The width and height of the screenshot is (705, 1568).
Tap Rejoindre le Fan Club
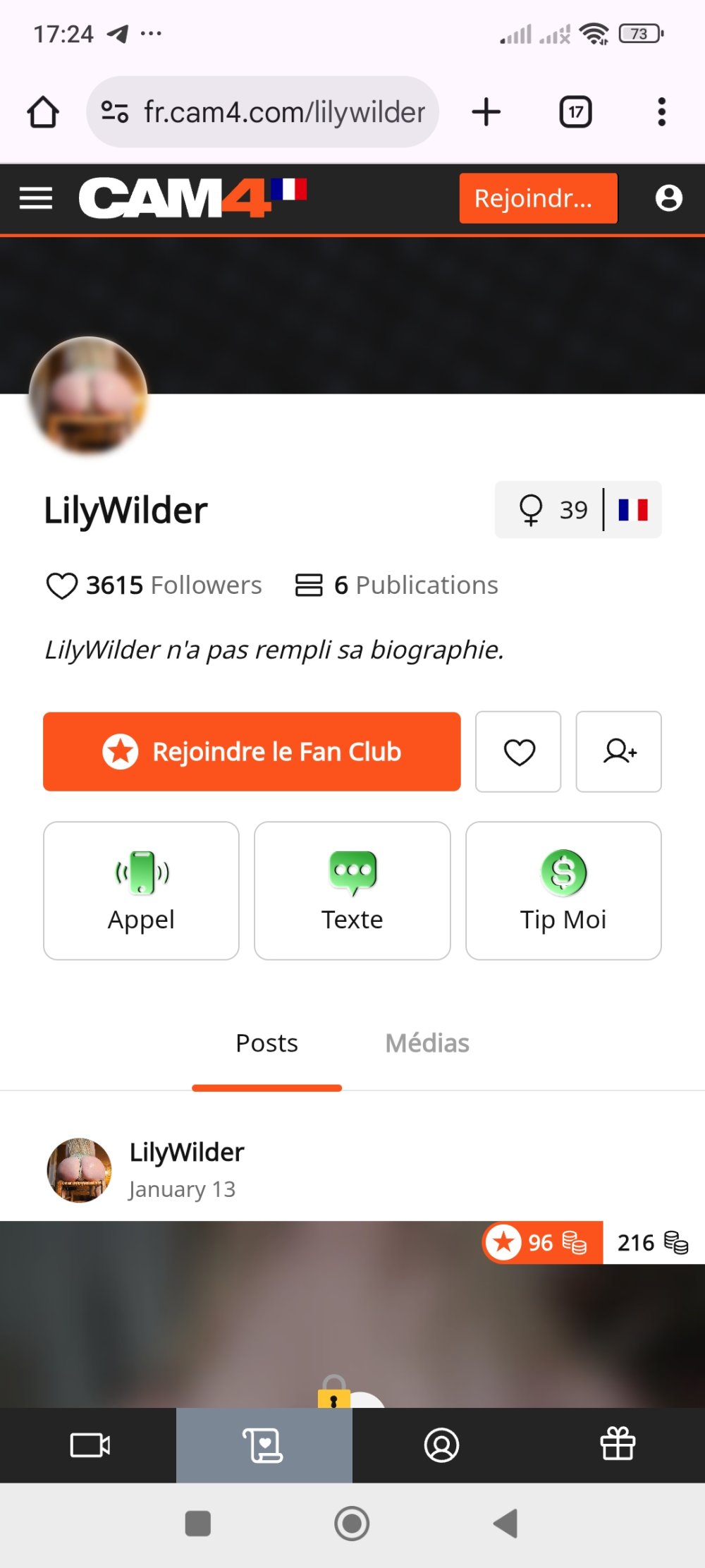pyautogui.click(x=252, y=751)
